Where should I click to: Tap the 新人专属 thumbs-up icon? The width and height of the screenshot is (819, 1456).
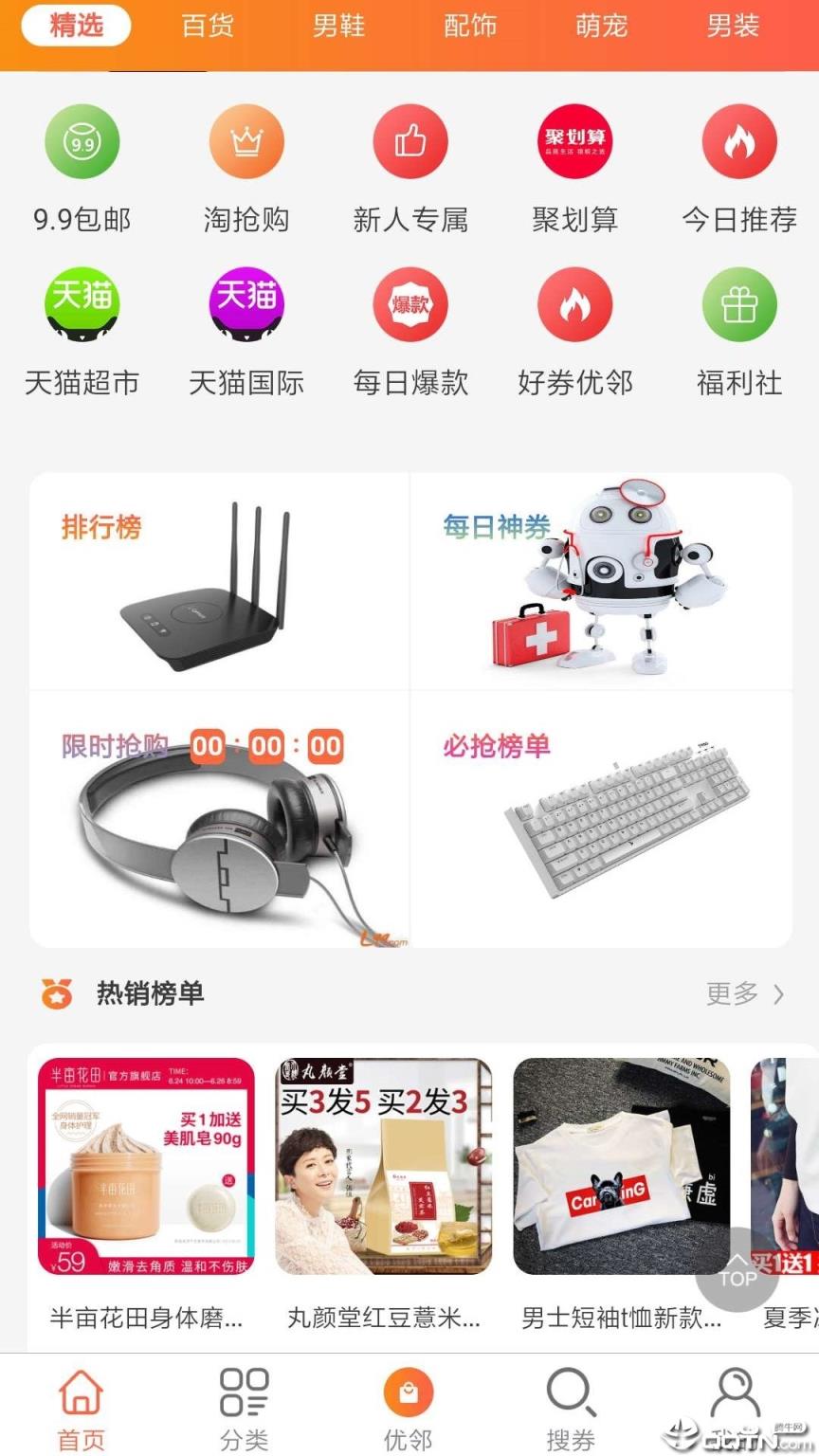point(409,140)
